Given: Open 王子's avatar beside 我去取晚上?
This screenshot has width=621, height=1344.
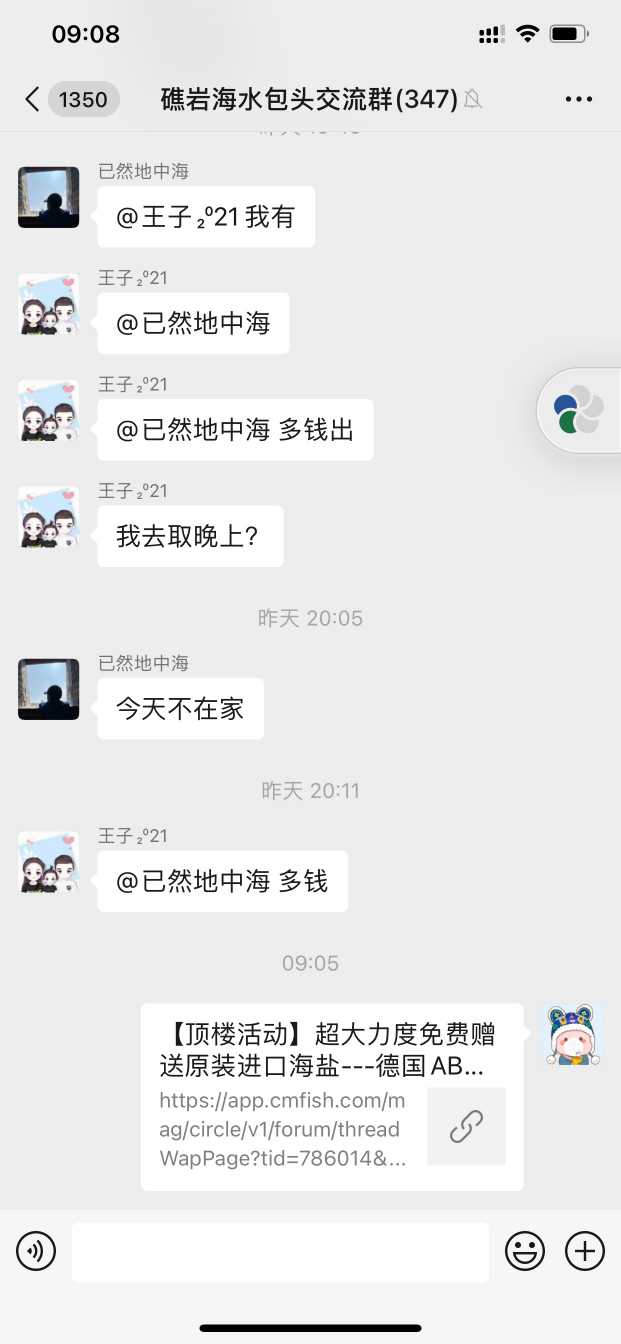Looking at the screenshot, I should coord(48,517).
